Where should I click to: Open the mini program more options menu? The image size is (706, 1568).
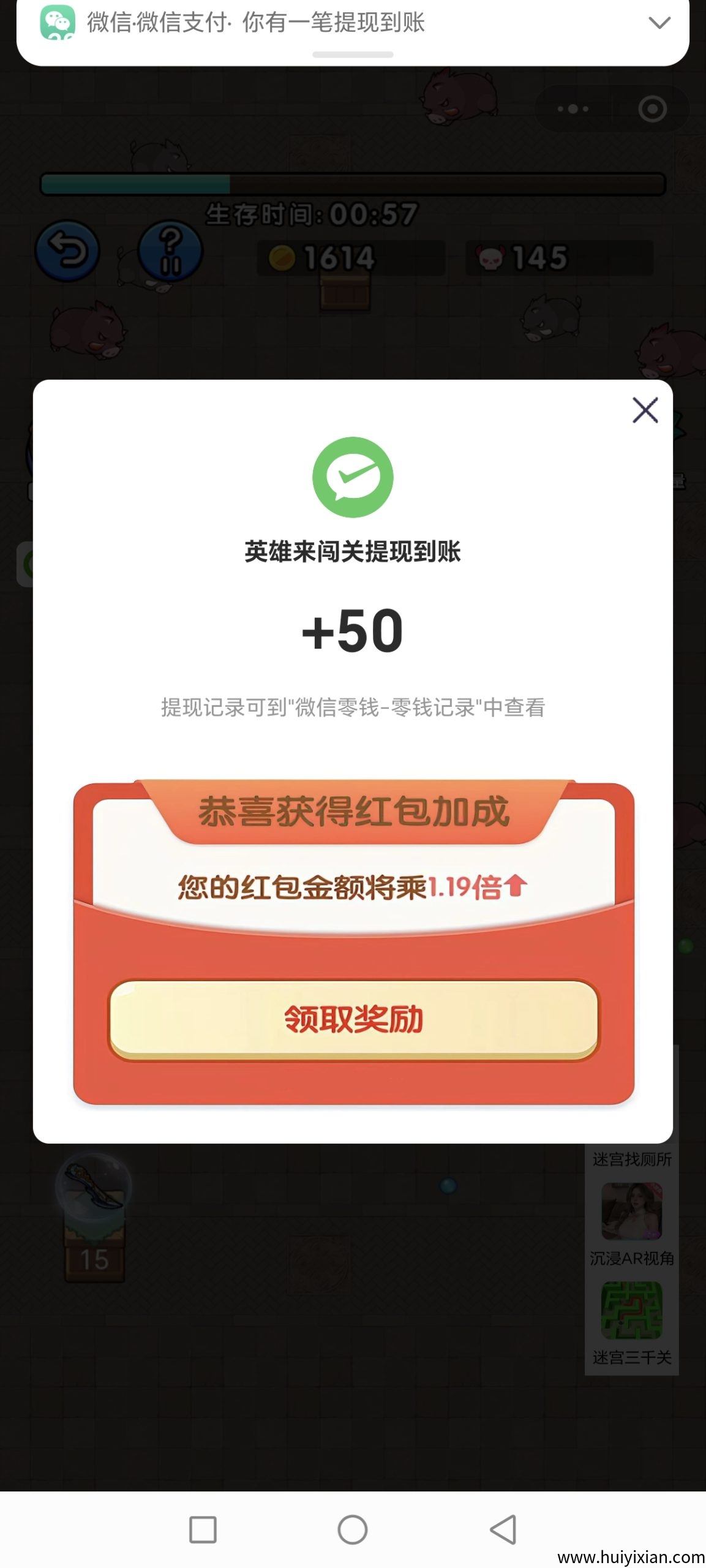[573, 110]
